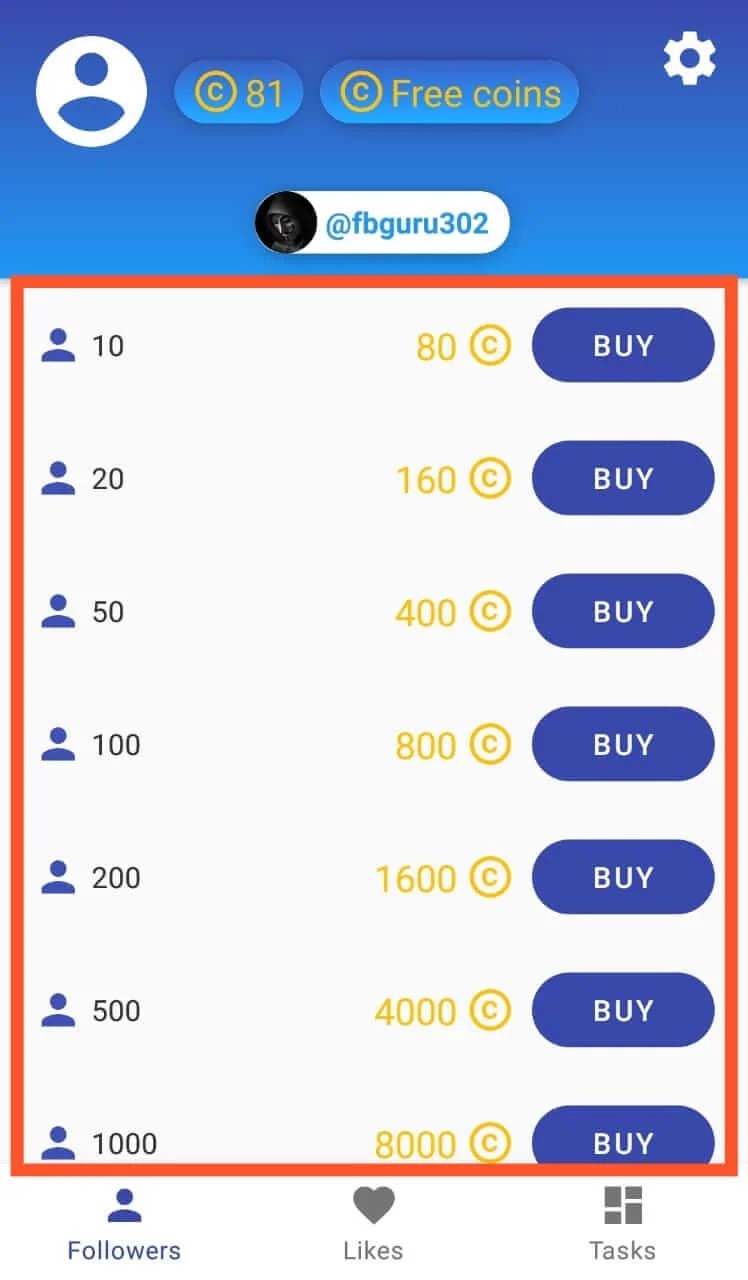The image size is (748, 1280).
Task: Buy 10 followers for 80 coins
Action: pyautogui.click(x=623, y=345)
